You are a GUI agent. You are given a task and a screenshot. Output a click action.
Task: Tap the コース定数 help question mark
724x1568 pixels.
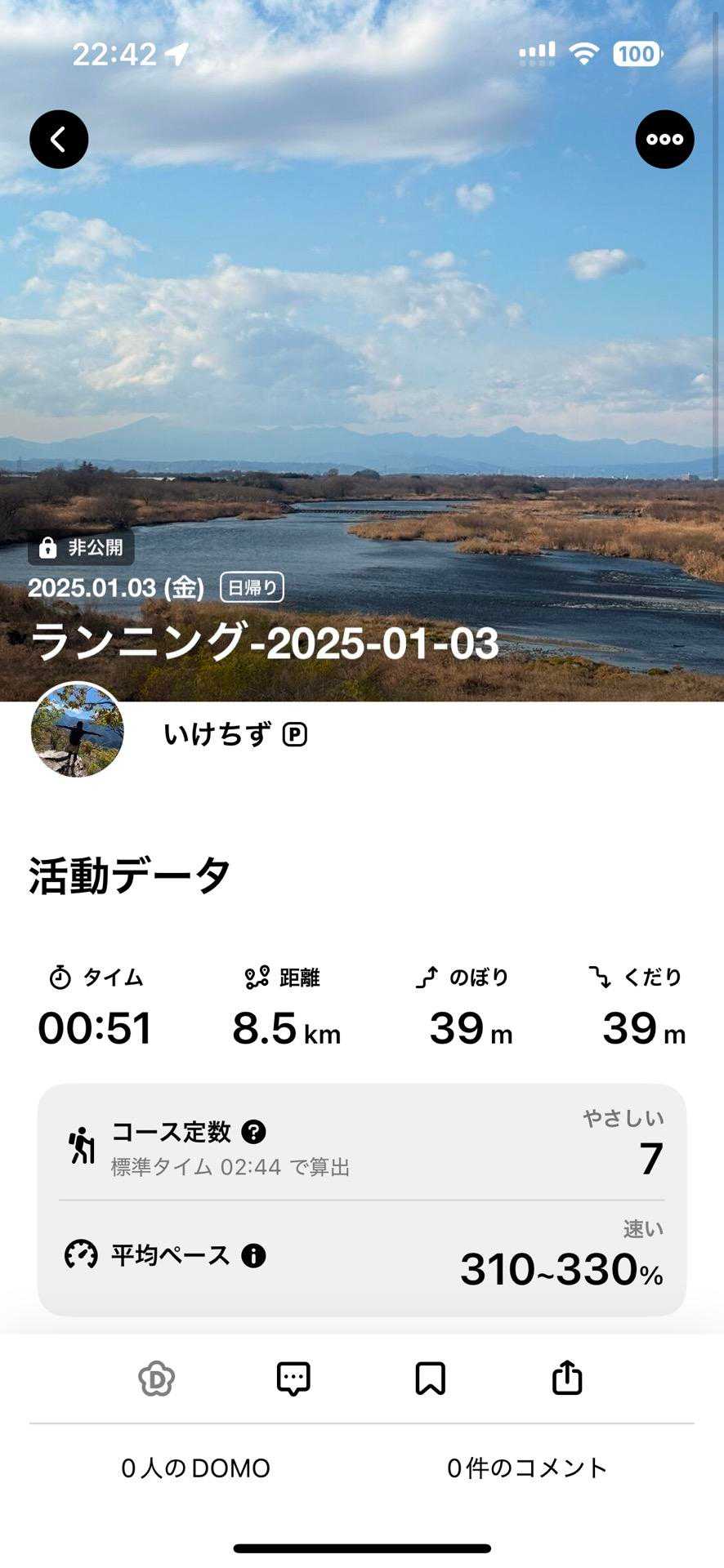(254, 1132)
